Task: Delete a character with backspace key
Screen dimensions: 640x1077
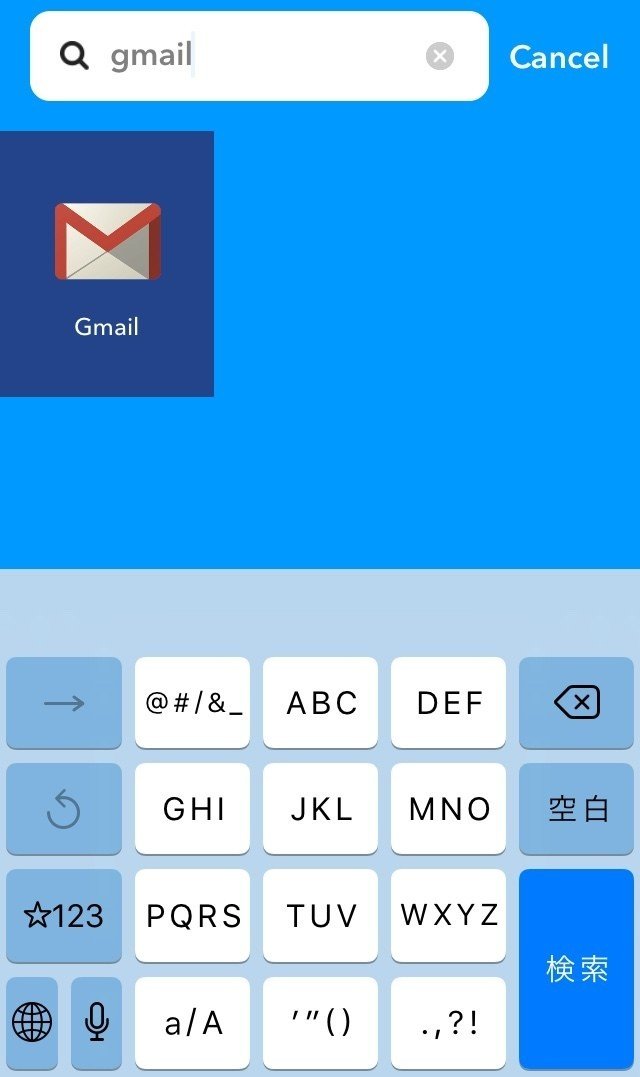Action: point(577,703)
